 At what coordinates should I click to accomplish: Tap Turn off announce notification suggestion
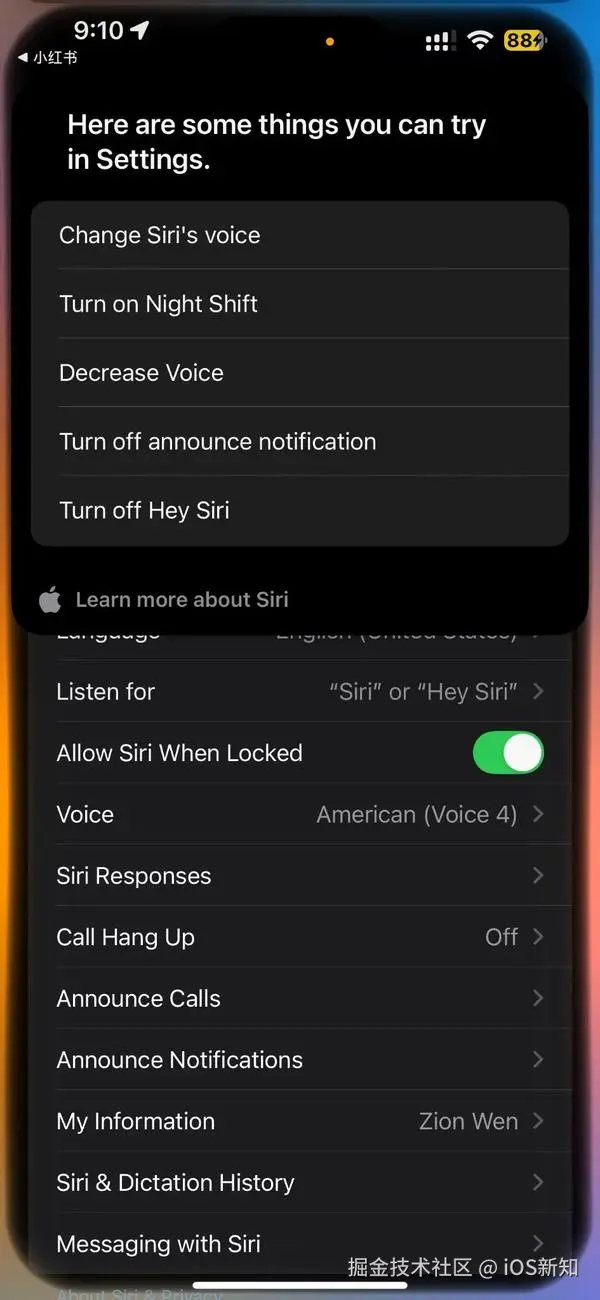[300, 442]
